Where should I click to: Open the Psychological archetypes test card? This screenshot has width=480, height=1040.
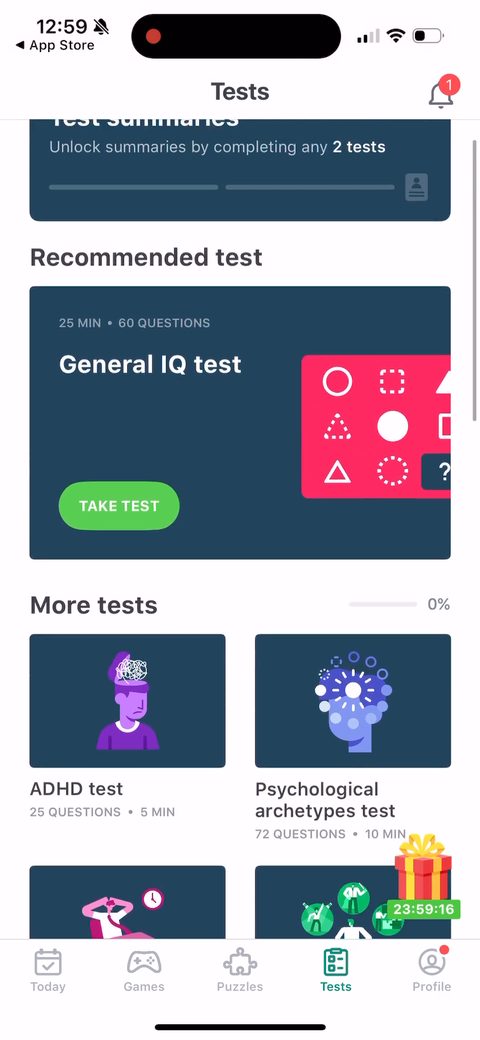click(353, 738)
